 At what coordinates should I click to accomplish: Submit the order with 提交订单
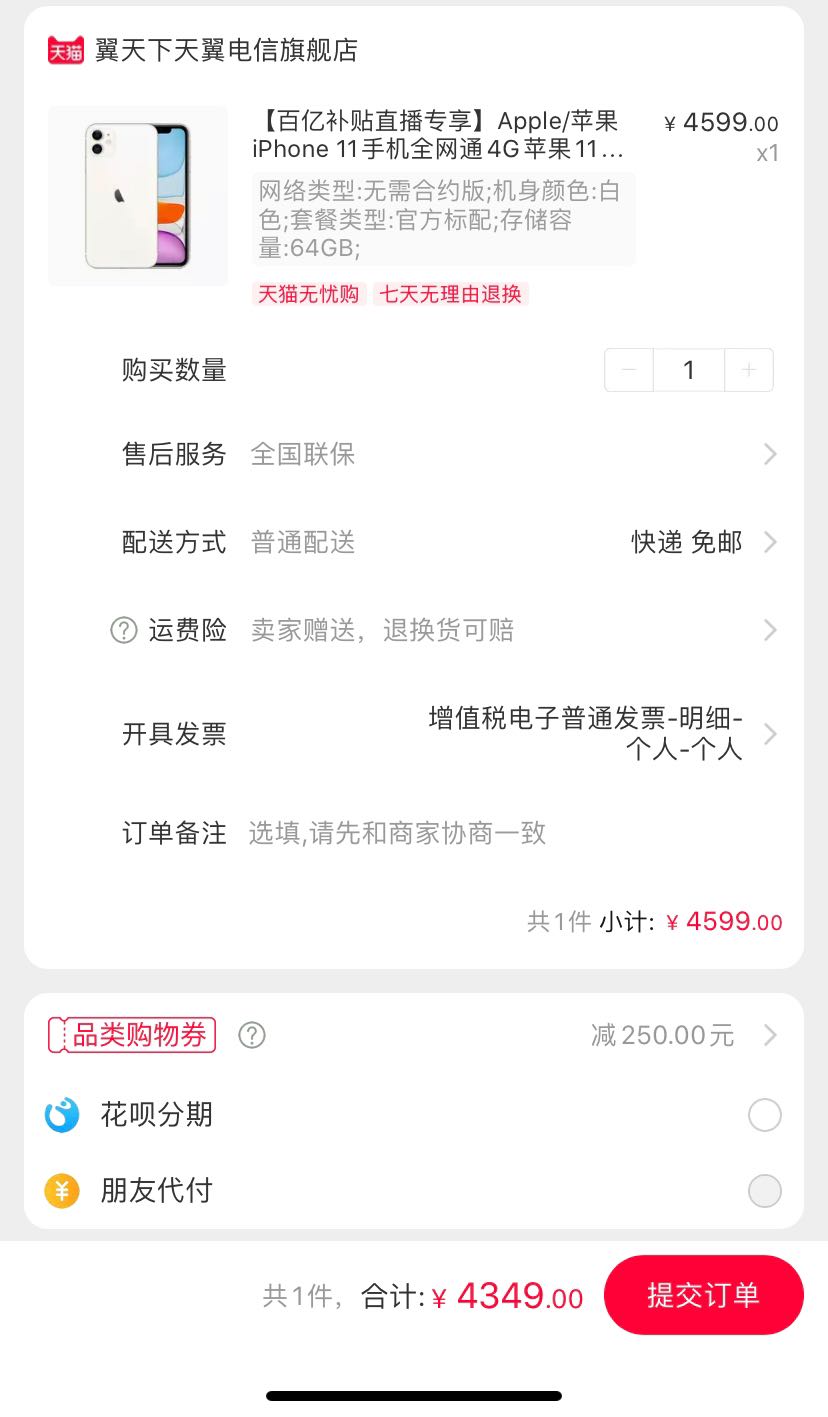(x=703, y=1295)
